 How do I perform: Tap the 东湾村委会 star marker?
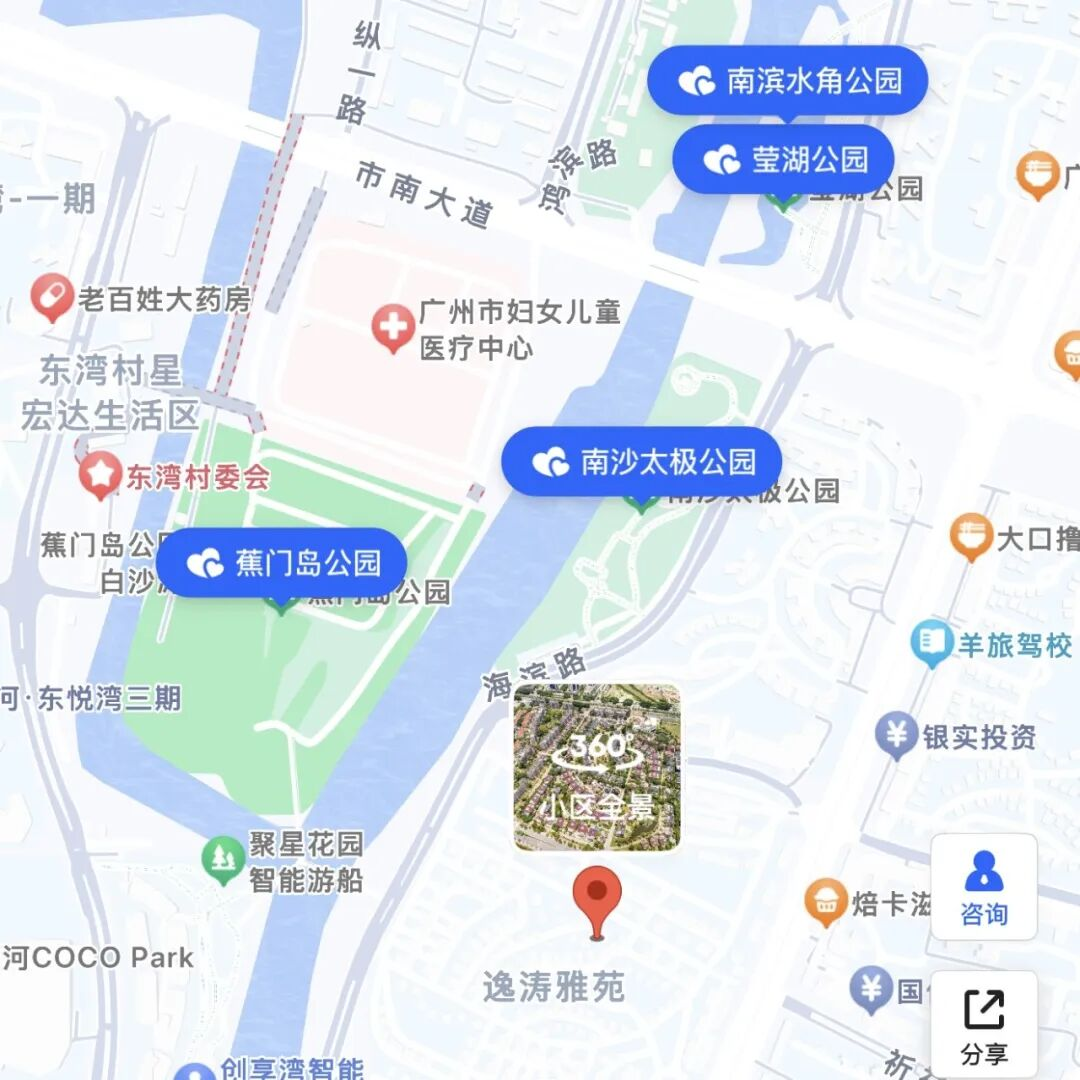point(101,476)
